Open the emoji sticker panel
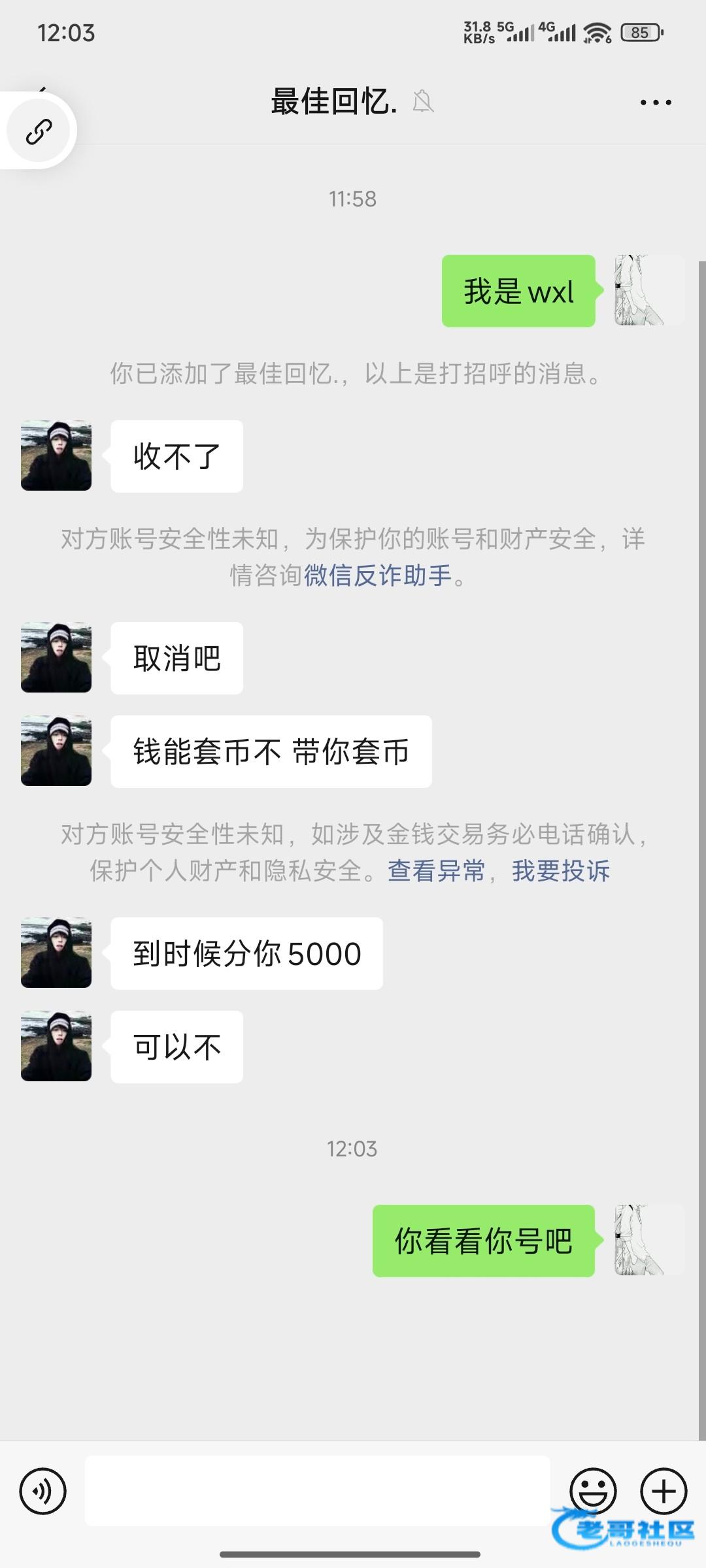 [x=593, y=1491]
